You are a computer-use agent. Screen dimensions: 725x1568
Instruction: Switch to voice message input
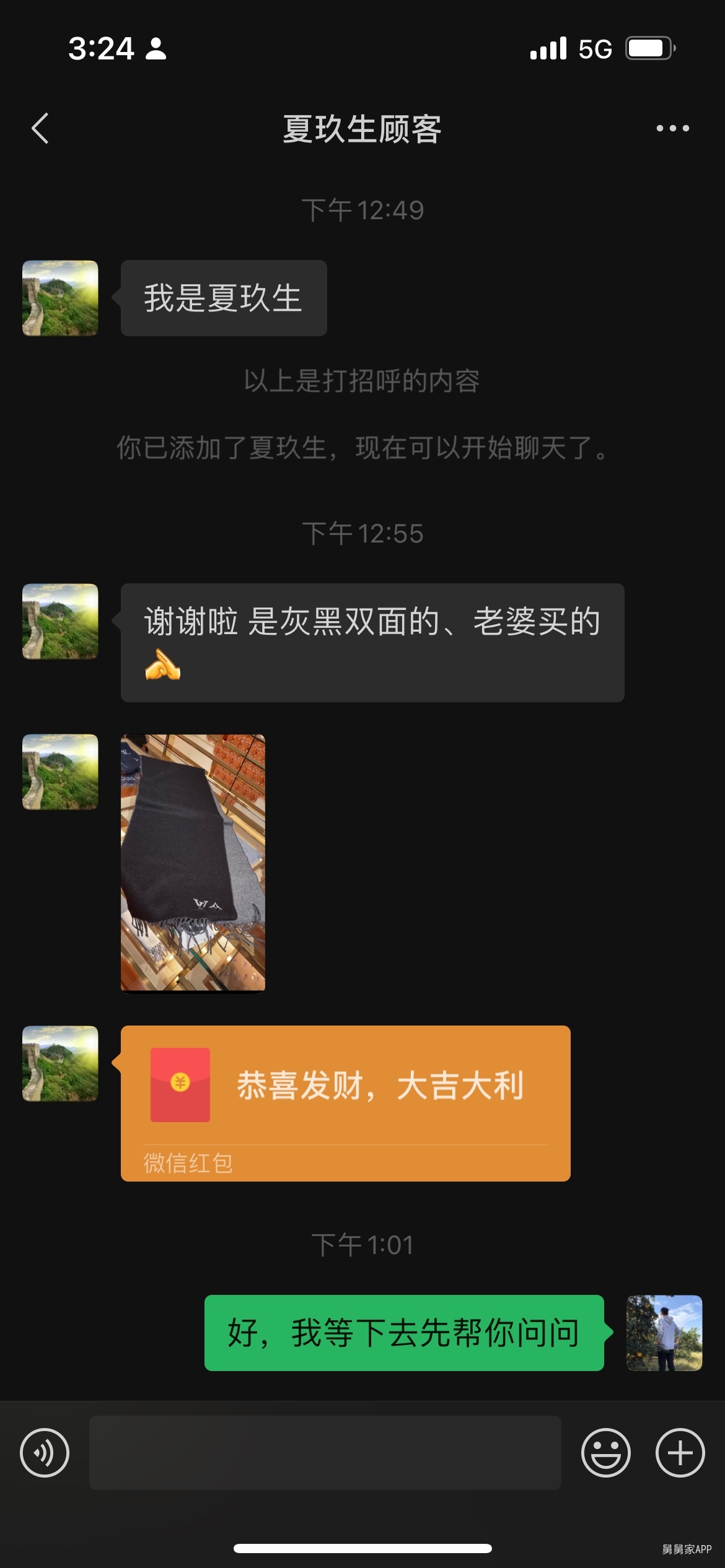[x=45, y=1452]
